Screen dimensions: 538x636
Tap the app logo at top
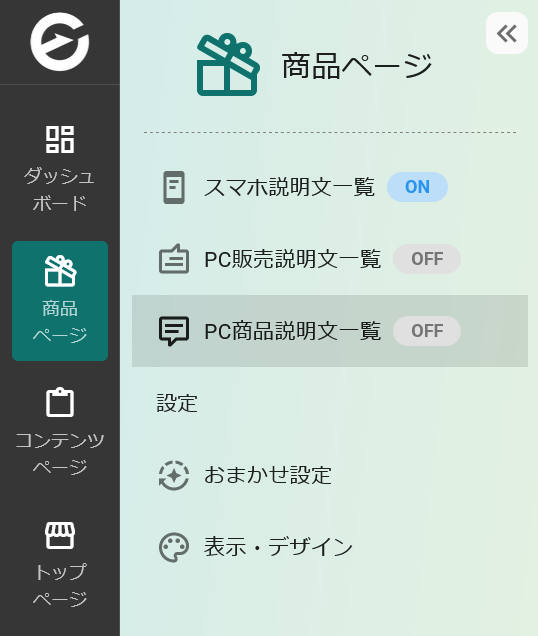[60, 42]
